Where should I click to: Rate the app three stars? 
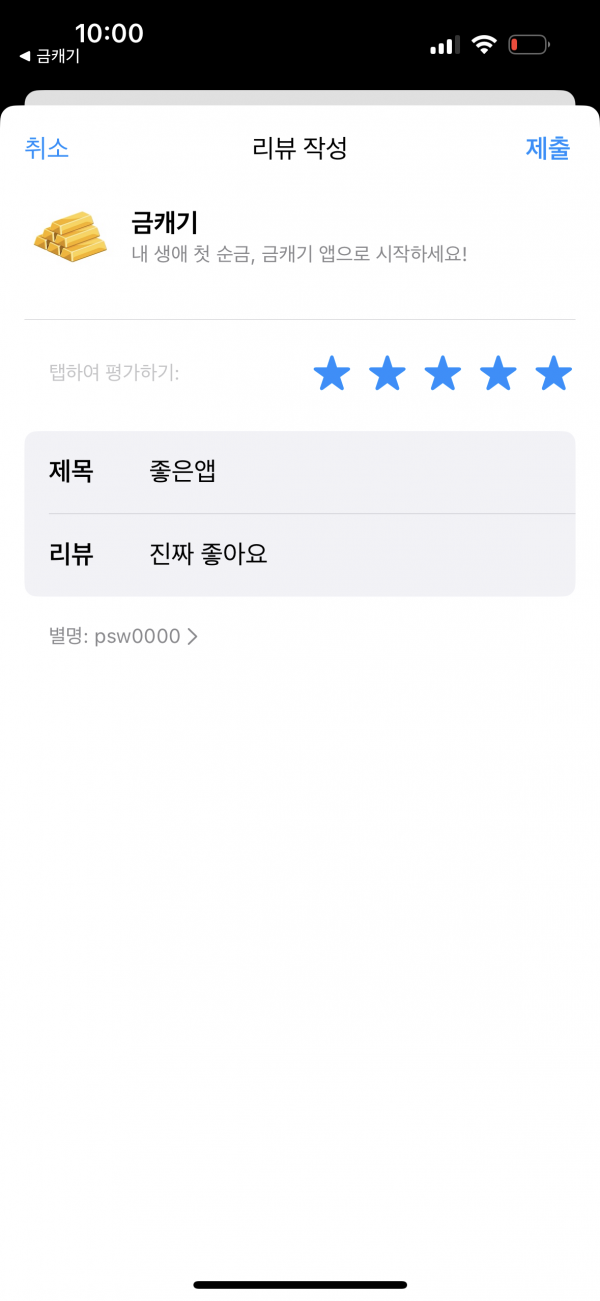tap(443, 375)
